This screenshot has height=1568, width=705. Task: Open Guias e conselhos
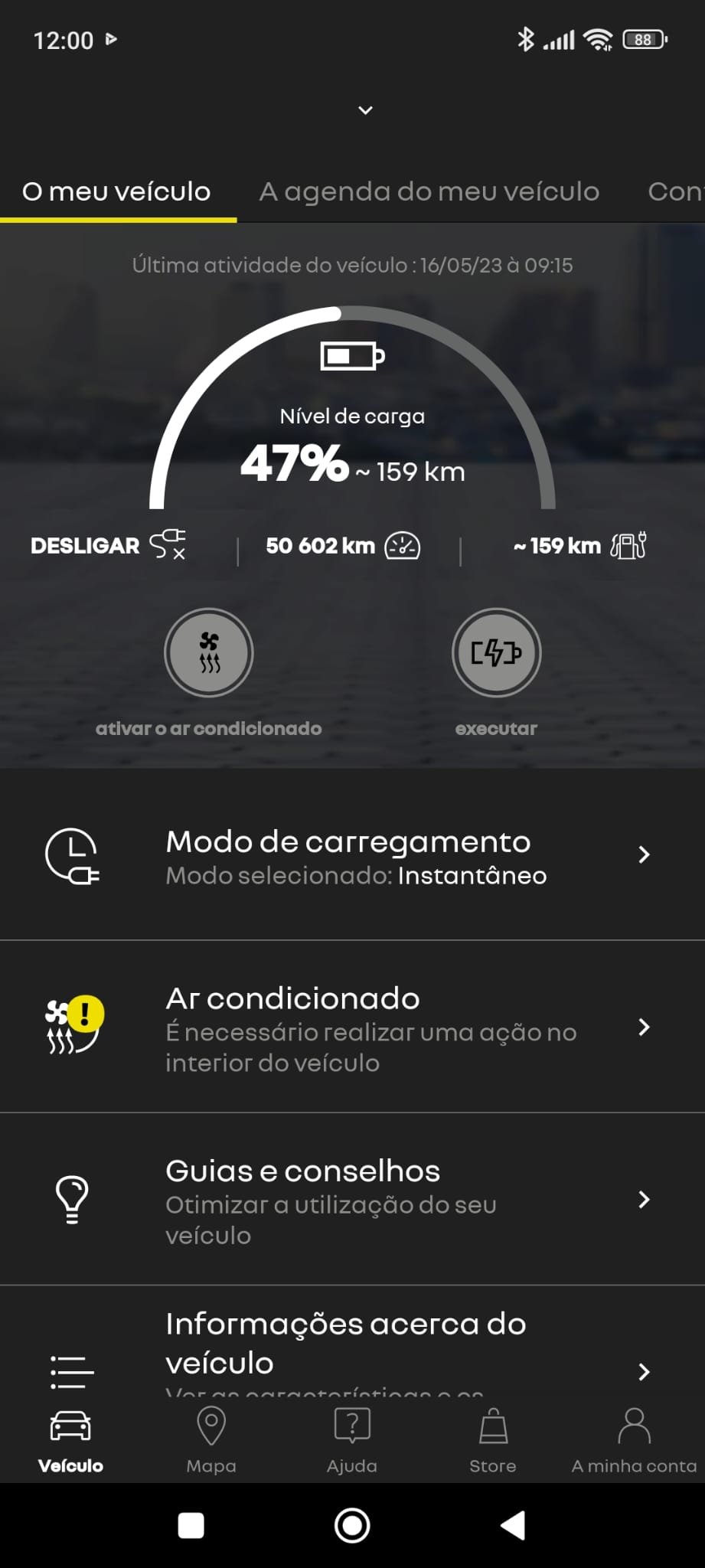(x=352, y=1200)
